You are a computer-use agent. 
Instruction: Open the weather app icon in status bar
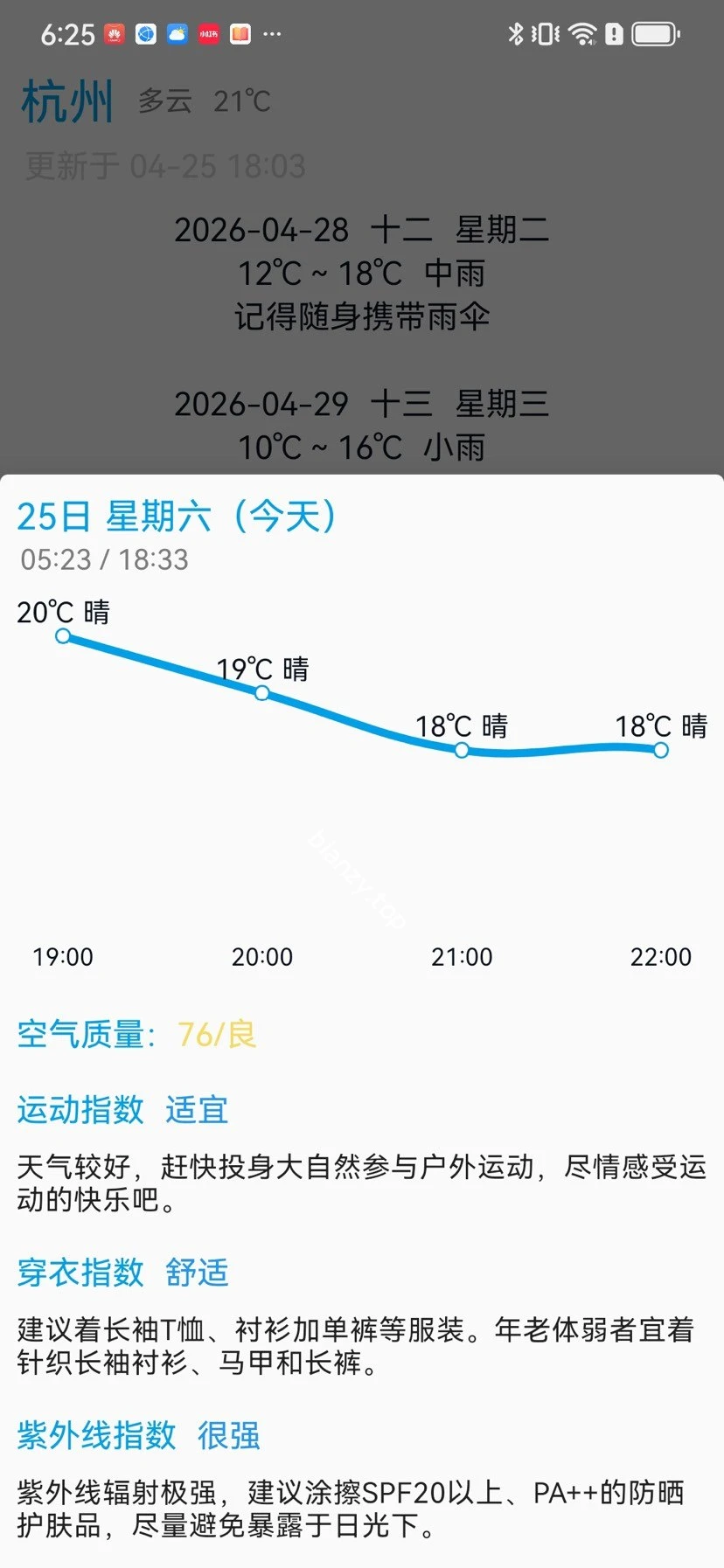(177, 33)
